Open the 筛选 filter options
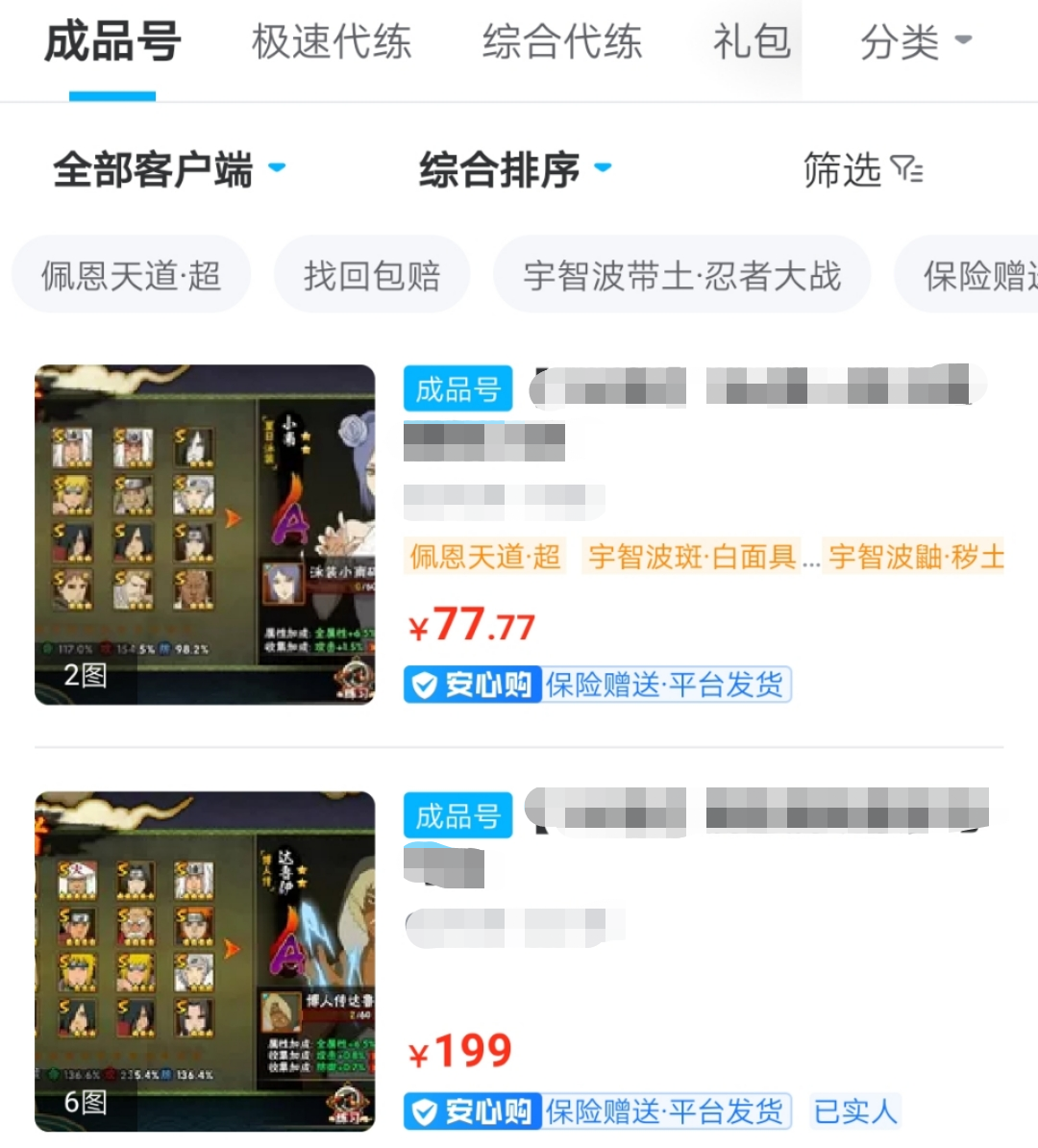The height and width of the screenshot is (1148, 1038). pos(862,170)
